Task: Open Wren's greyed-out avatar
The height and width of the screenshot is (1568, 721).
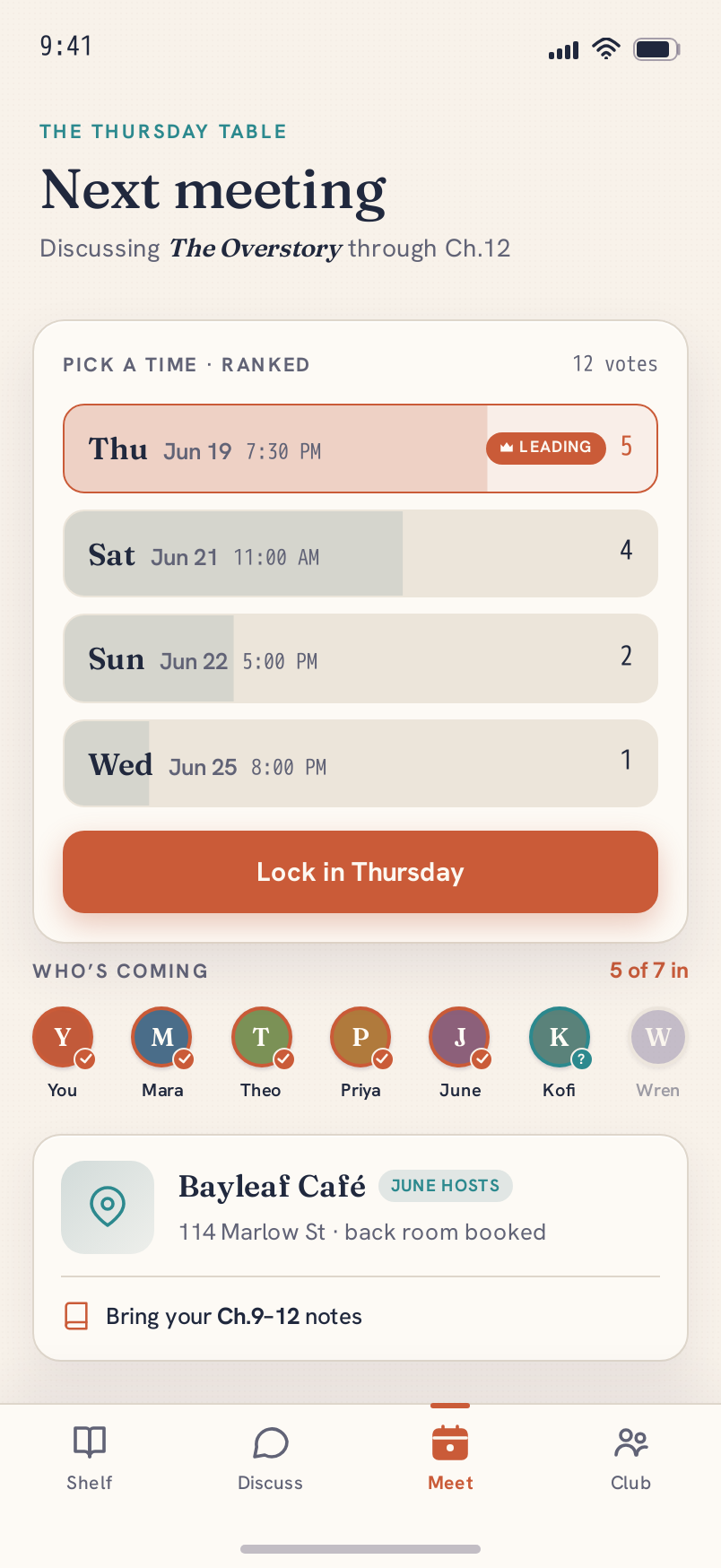Action: 658,1037
